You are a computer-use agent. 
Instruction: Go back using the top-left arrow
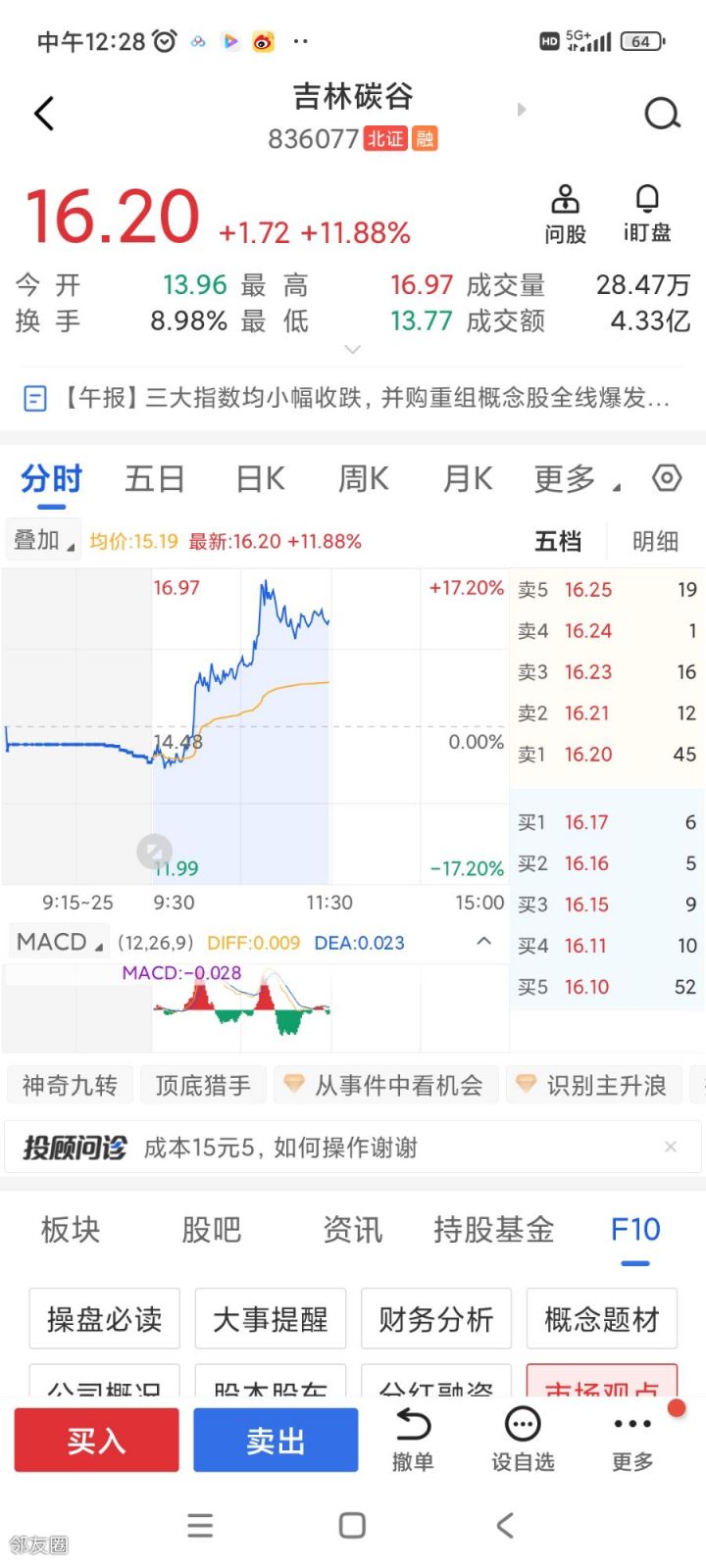pos(43,114)
